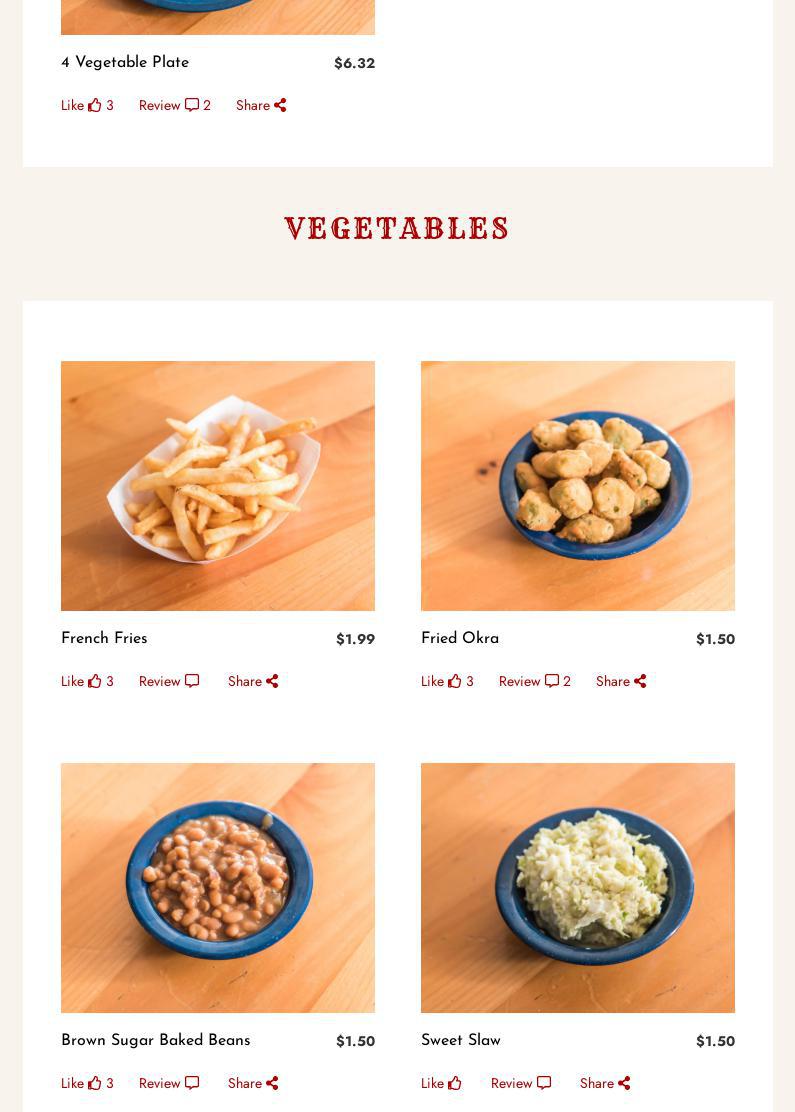Review the Brown Sugar Baked Beans
Viewport: 795px width, 1112px height.
click(168, 1083)
